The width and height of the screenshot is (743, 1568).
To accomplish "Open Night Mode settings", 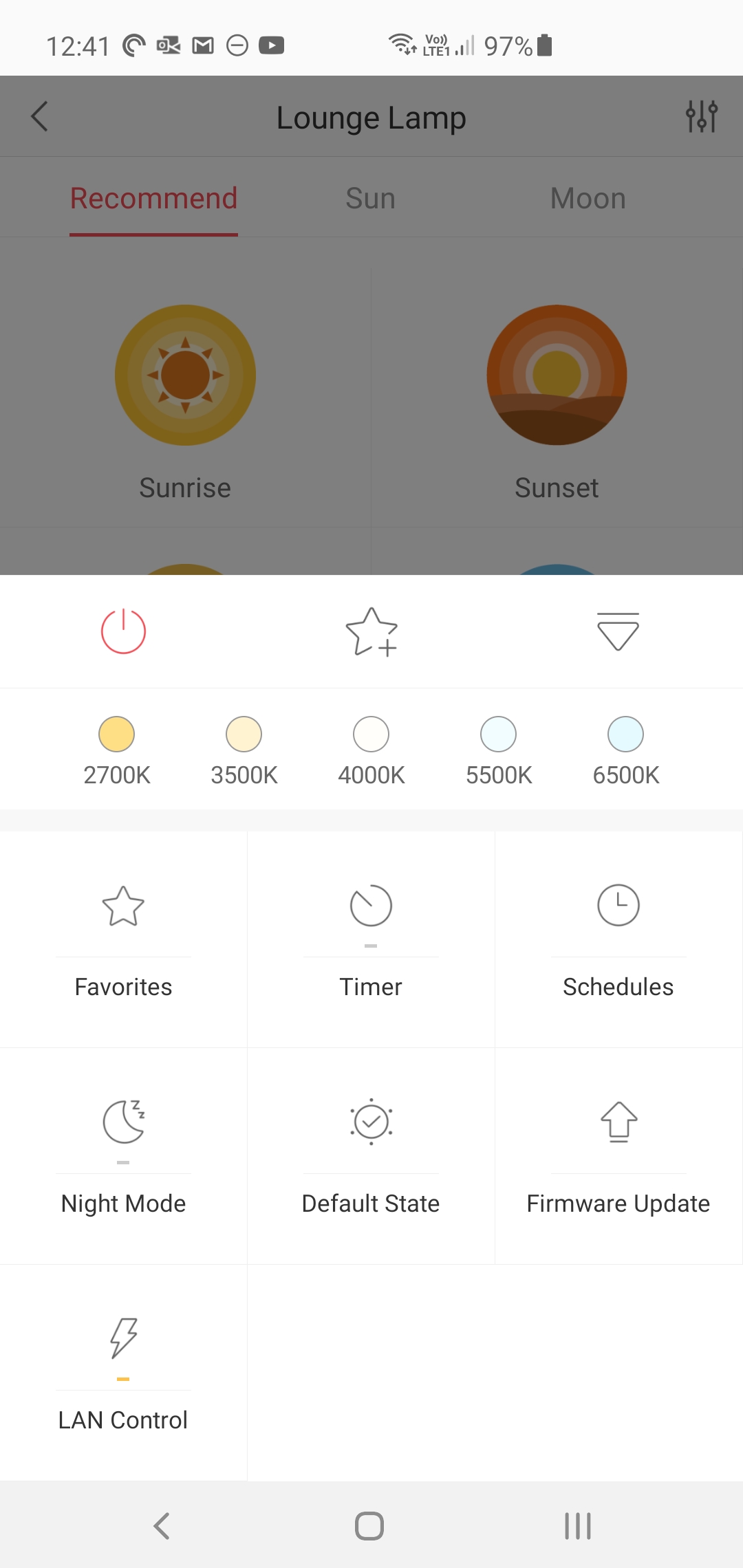I will (x=123, y=1156).
